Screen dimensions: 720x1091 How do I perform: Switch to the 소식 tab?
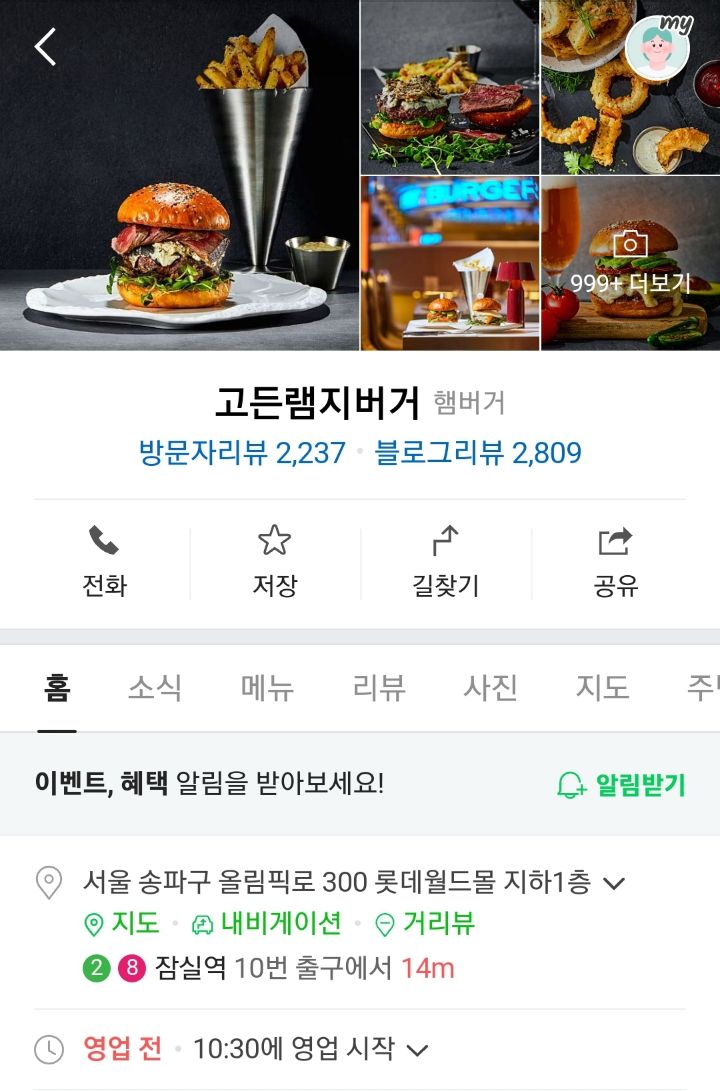pos(154,688)
